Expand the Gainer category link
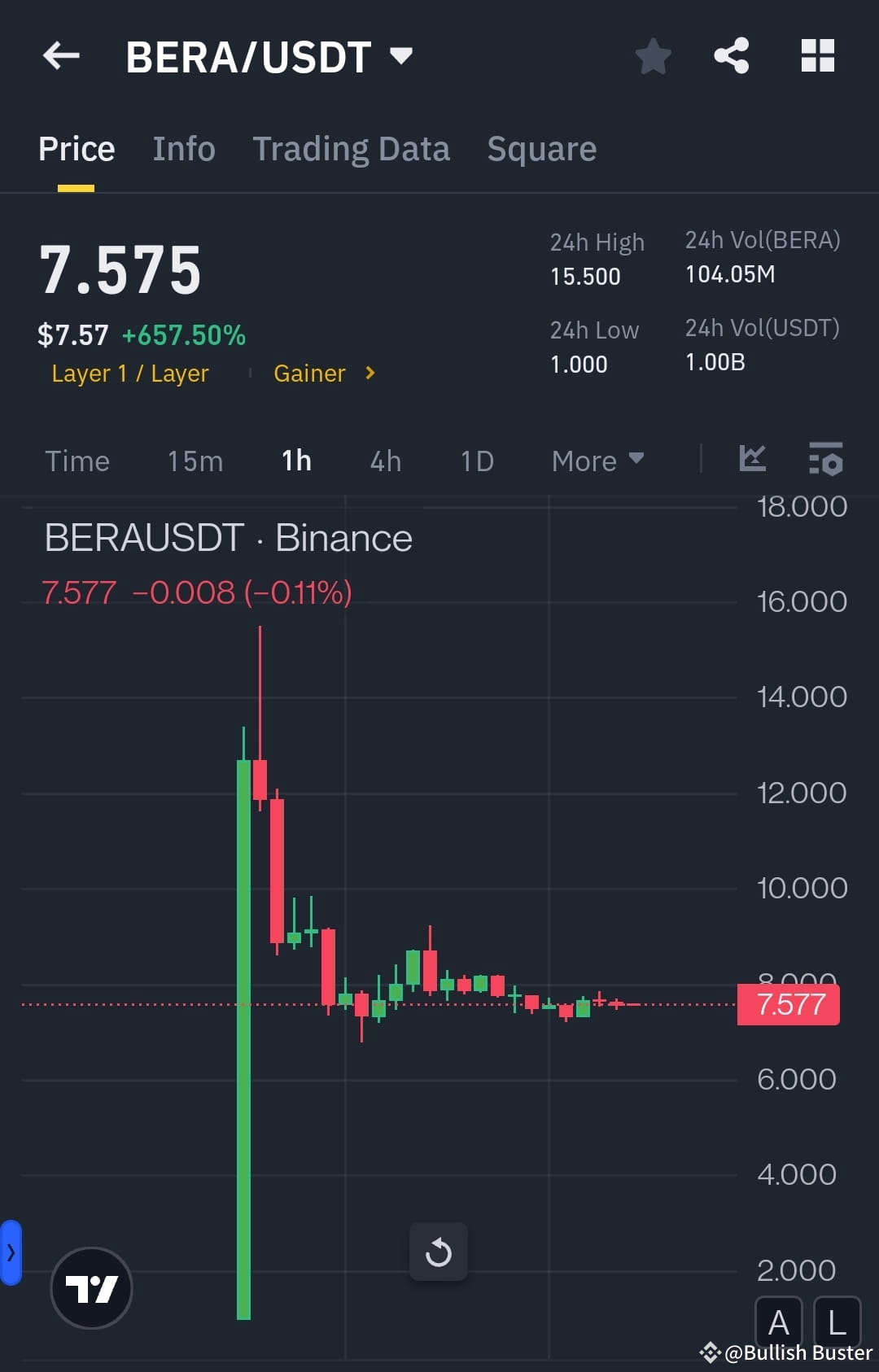This screenshot has width=879, height=1372. click(x=323, y=374)
